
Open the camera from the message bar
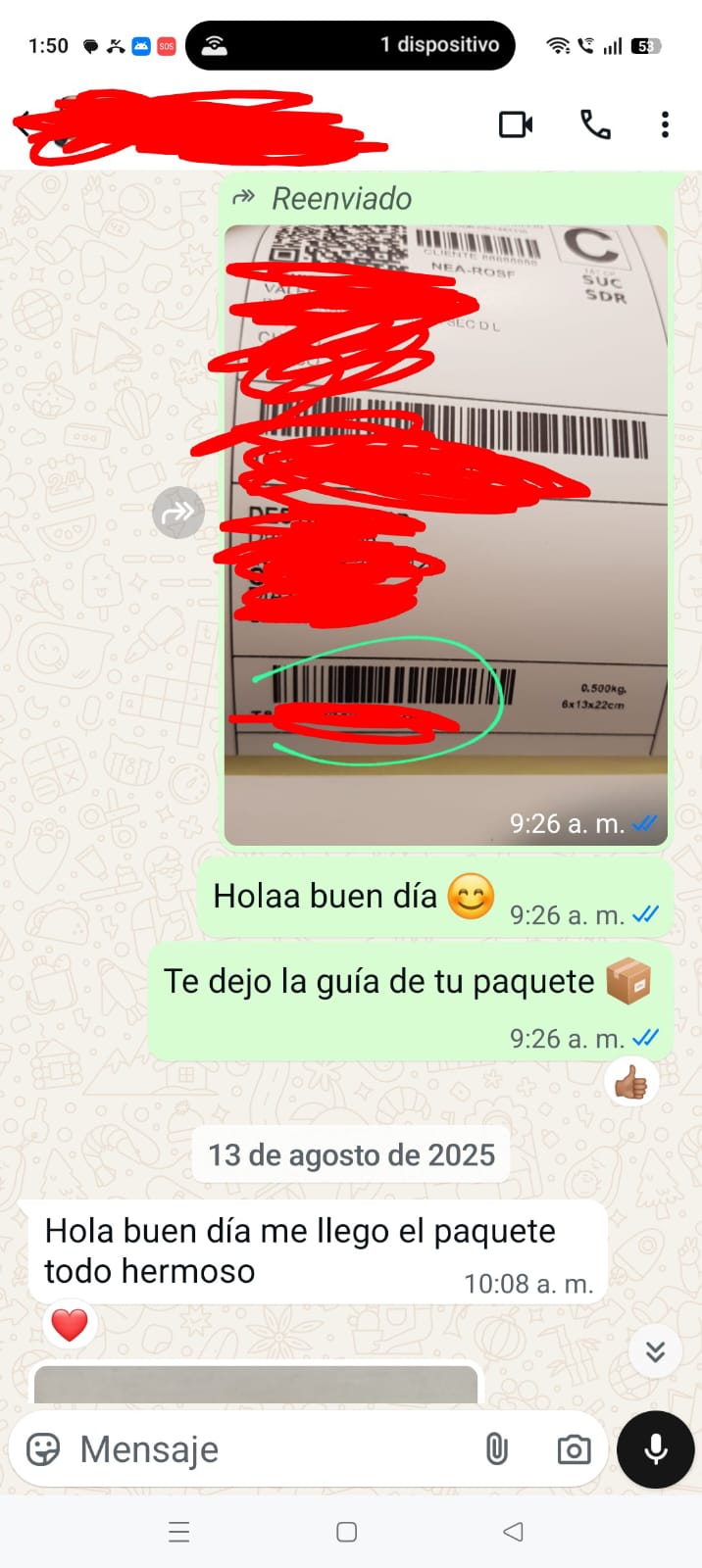tap(574, 1449)
